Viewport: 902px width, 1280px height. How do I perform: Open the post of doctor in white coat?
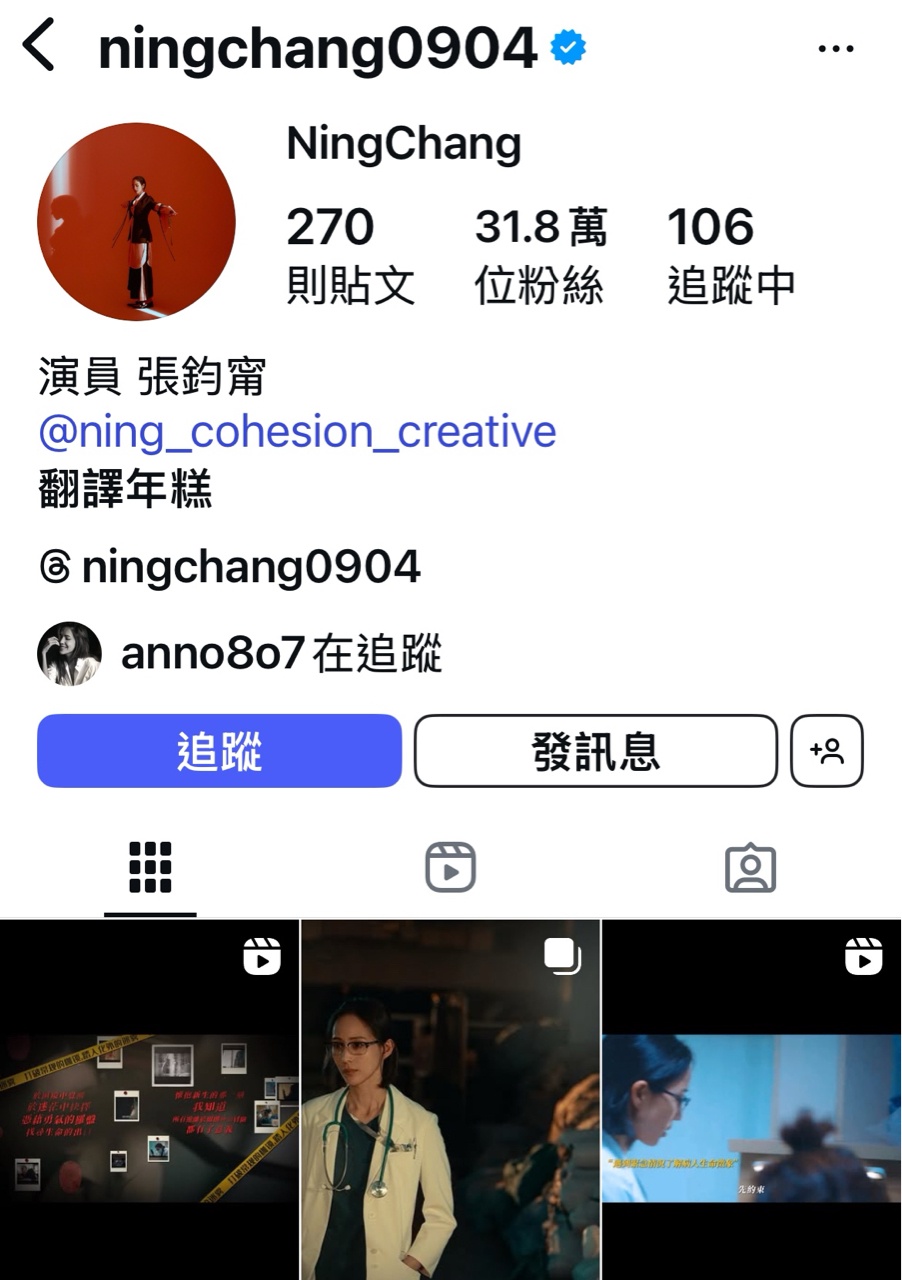450,1100
